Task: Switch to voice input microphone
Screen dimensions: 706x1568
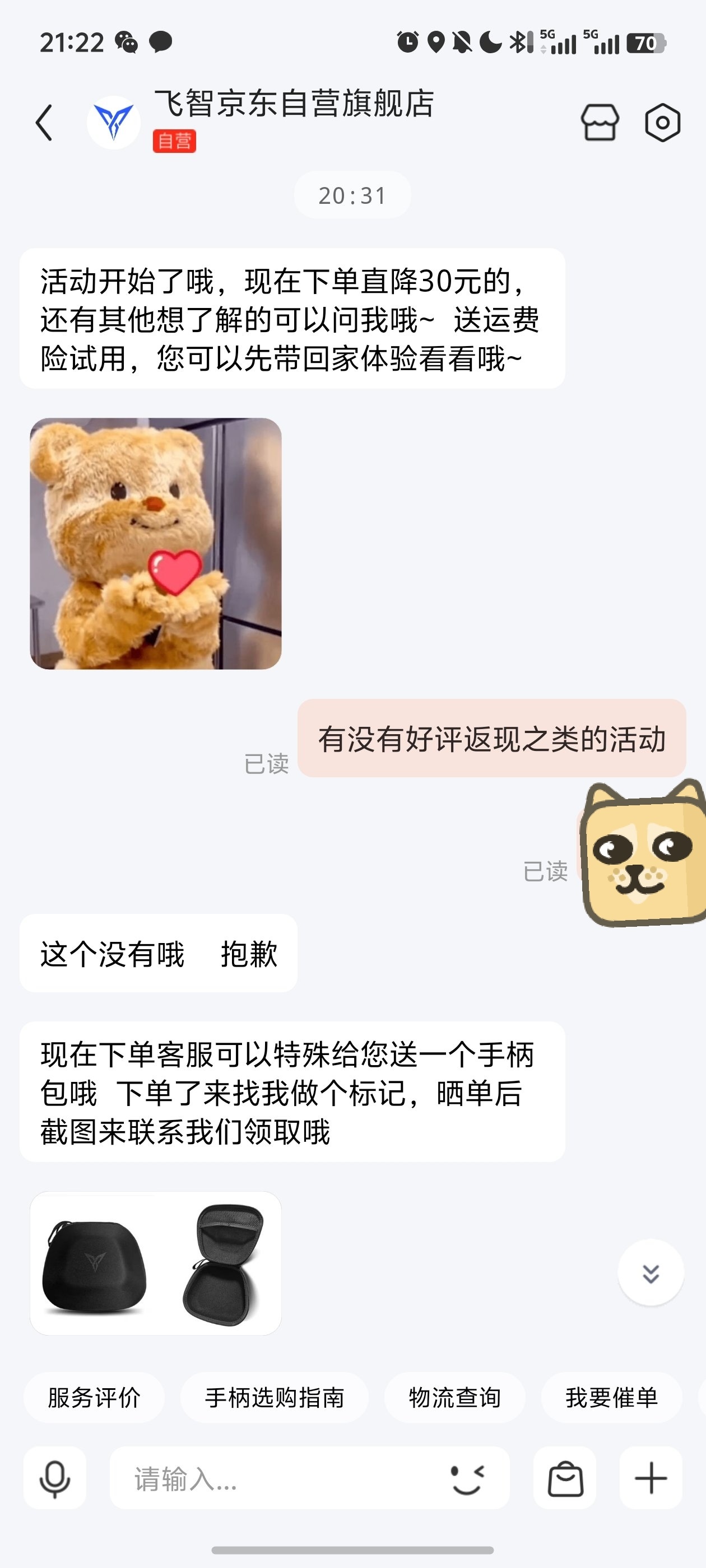Action: pos(55,1478)
